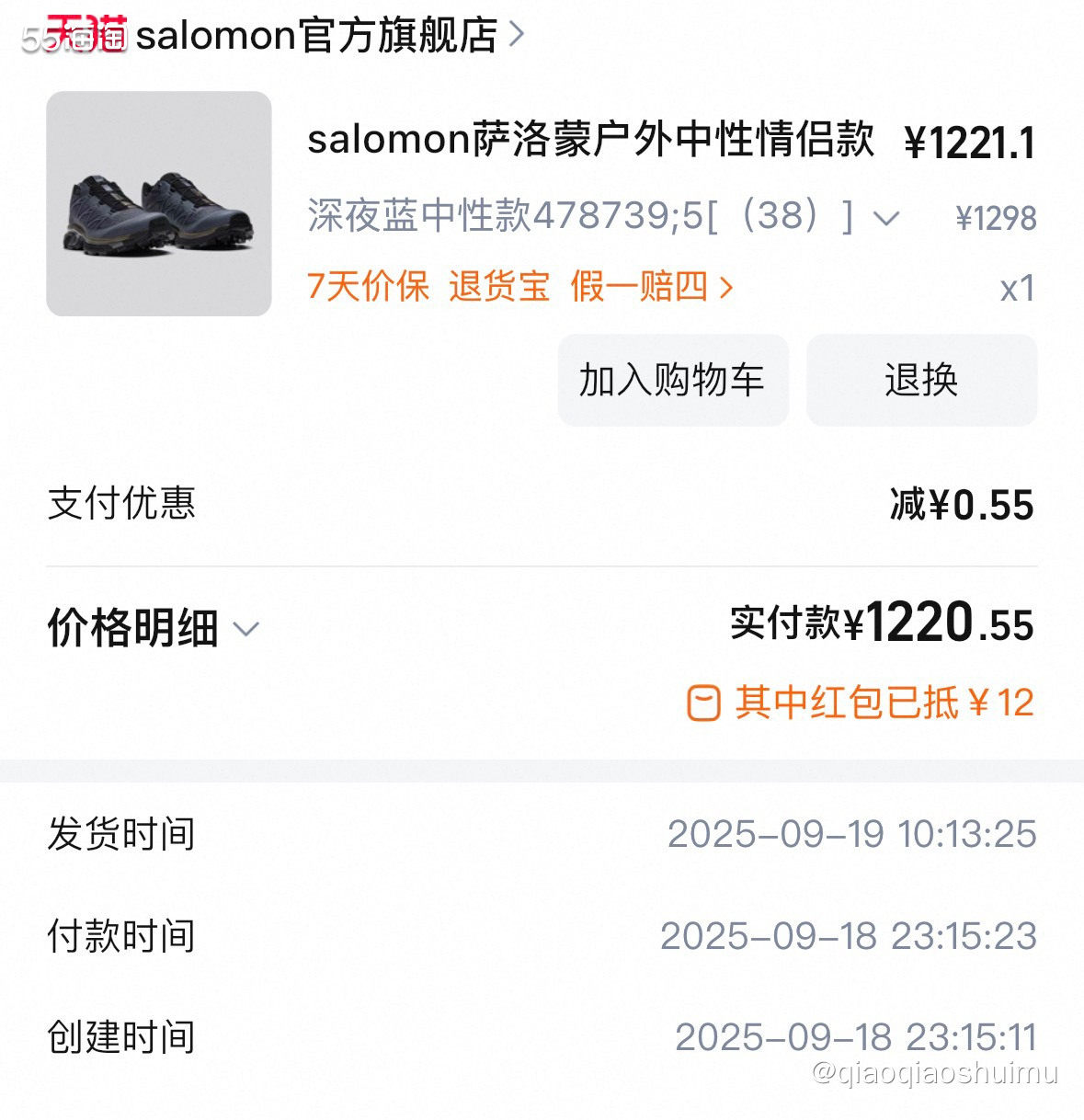Image resolution: width=1084 pixels, height=1120 pixels.
Task: Open the salomon萨洛蒙户外中性情侣款 product title
Action: (x=588, y=140)
